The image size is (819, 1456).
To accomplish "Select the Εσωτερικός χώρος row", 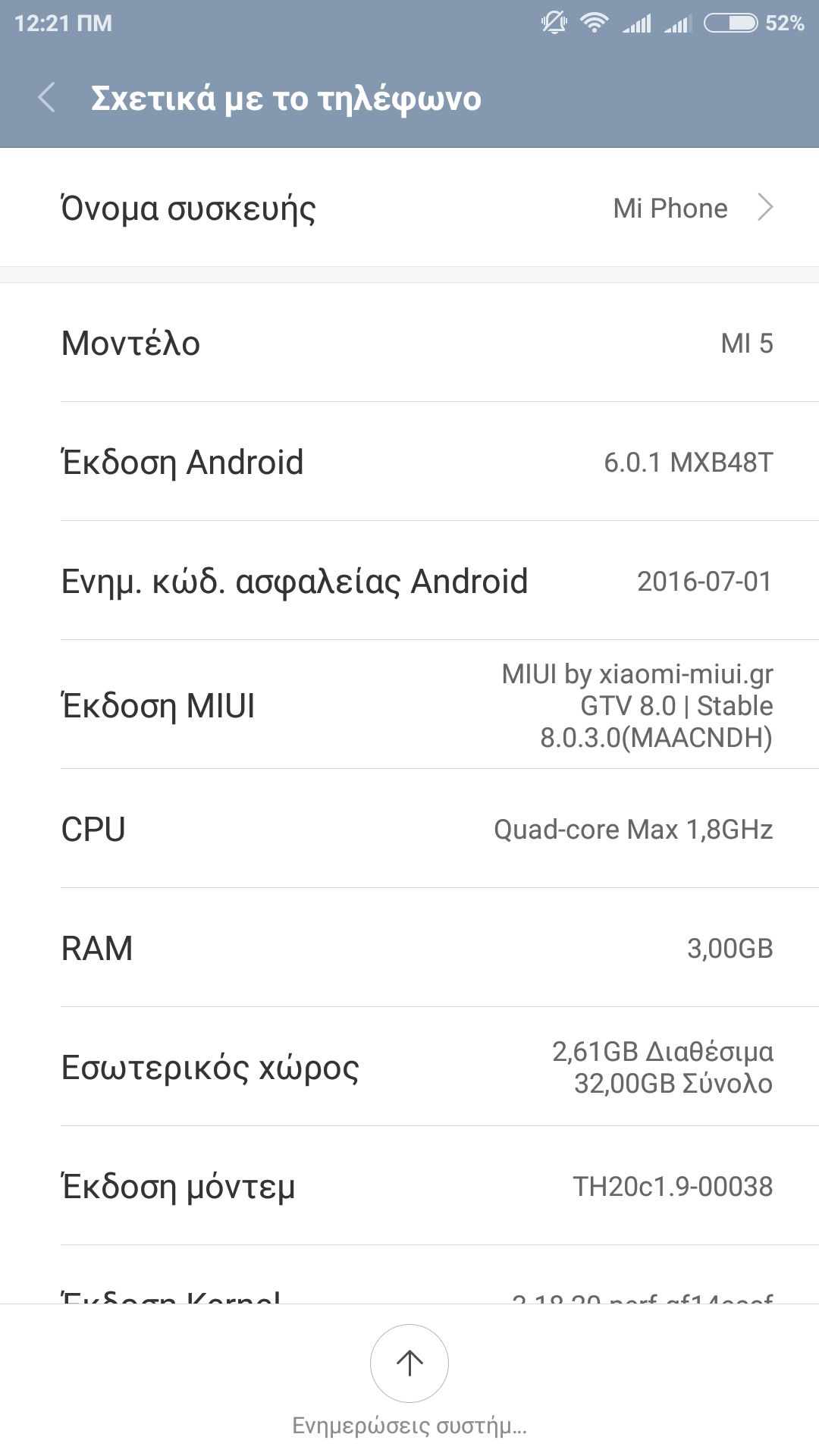I will pos(409,1067).
